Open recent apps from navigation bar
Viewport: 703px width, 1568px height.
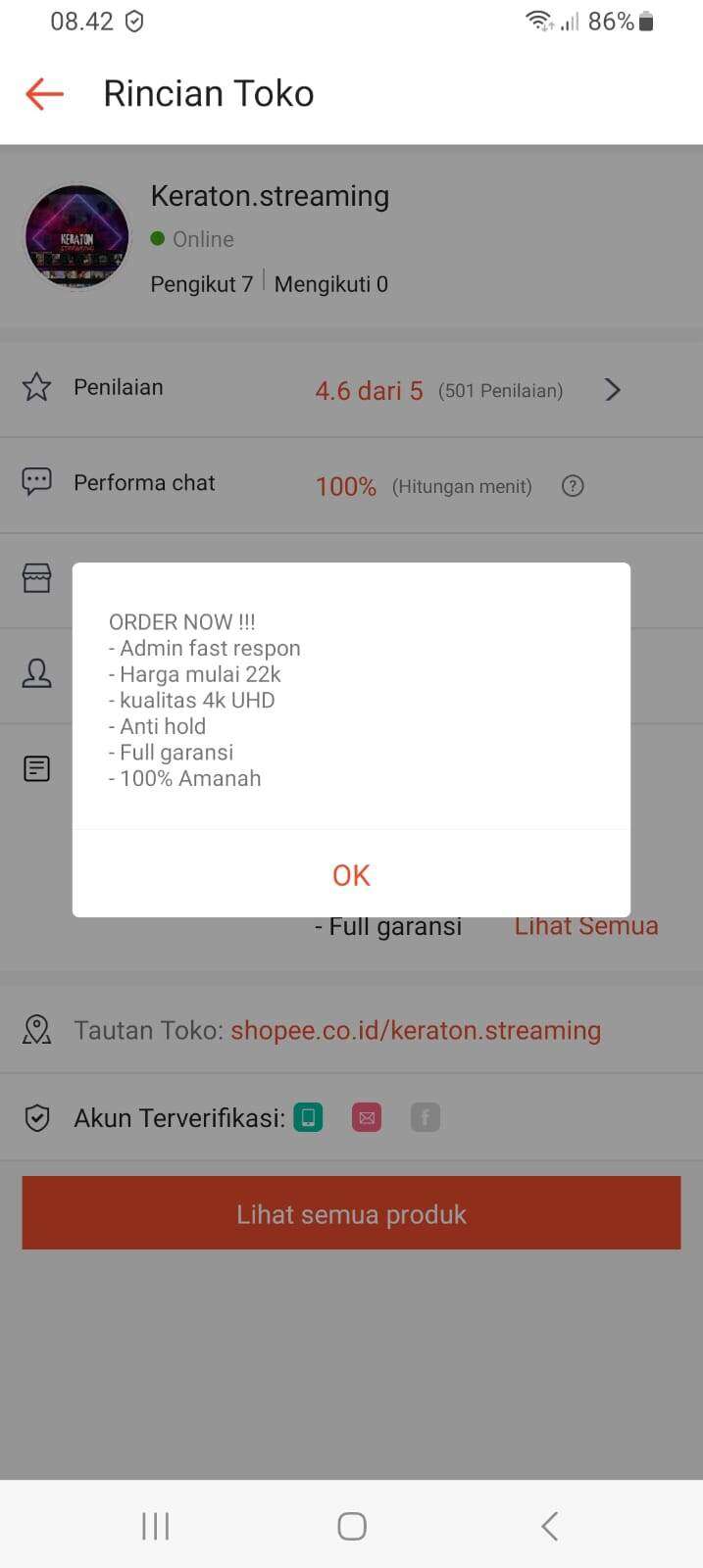155,1526
